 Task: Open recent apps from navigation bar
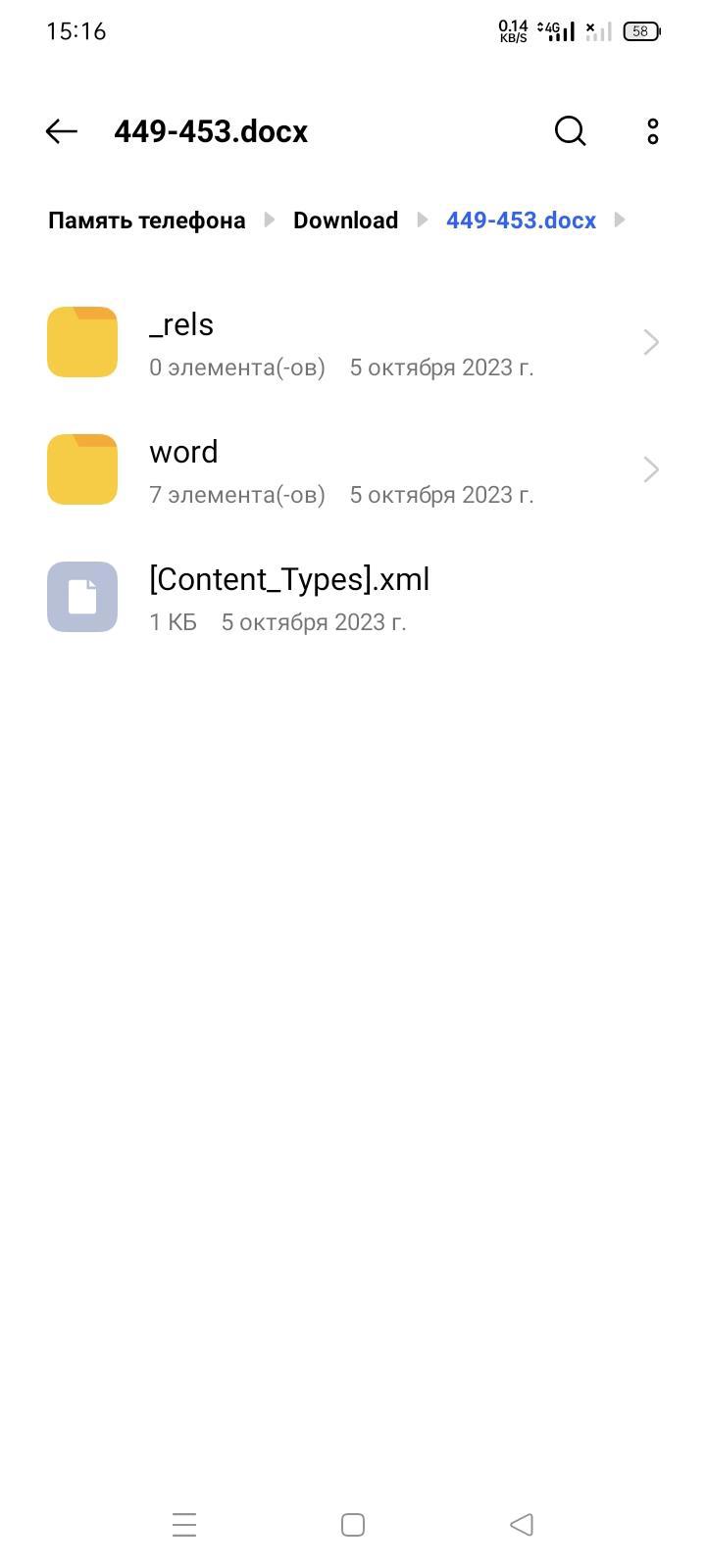click(184, 1524)
